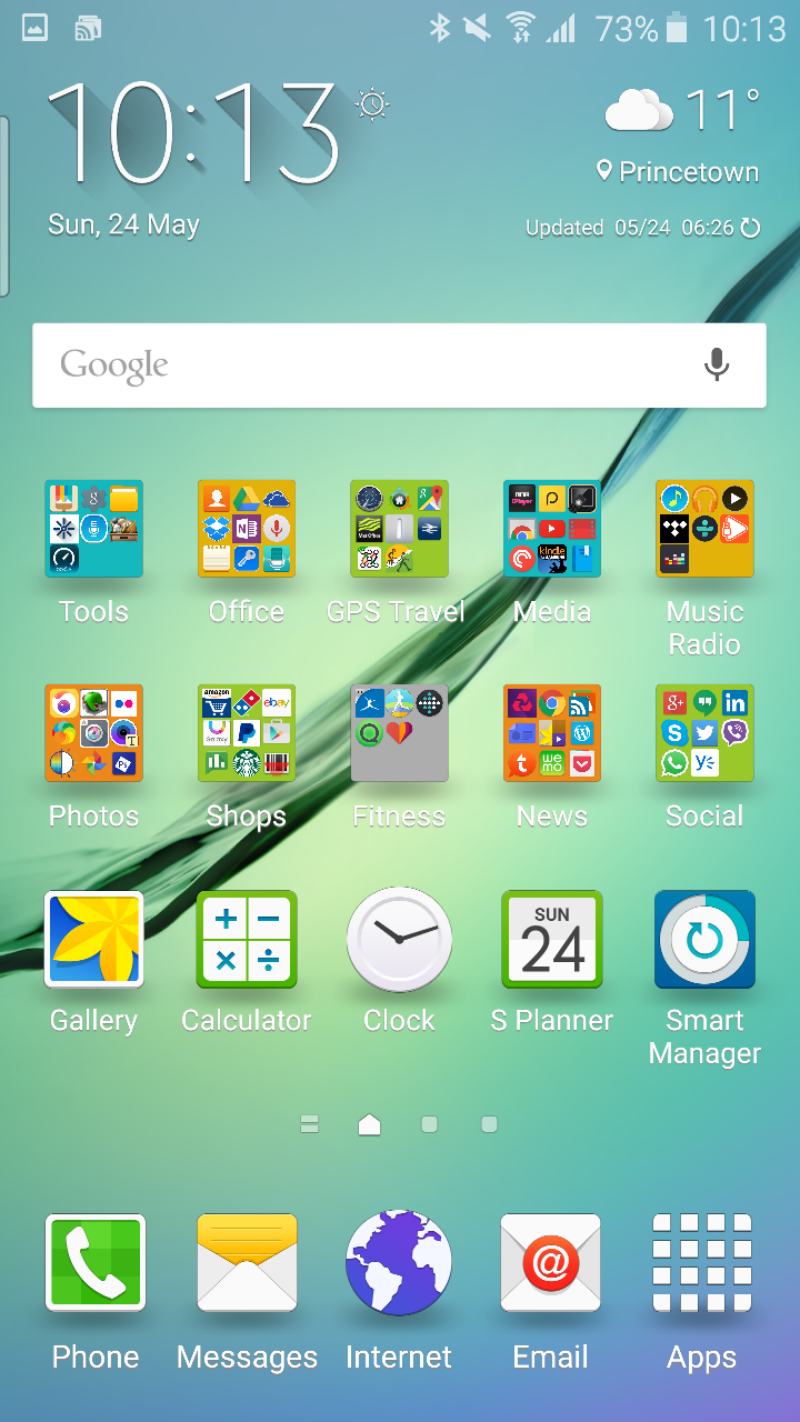
Task: Open the Office folder
Action: coord(246,529)
